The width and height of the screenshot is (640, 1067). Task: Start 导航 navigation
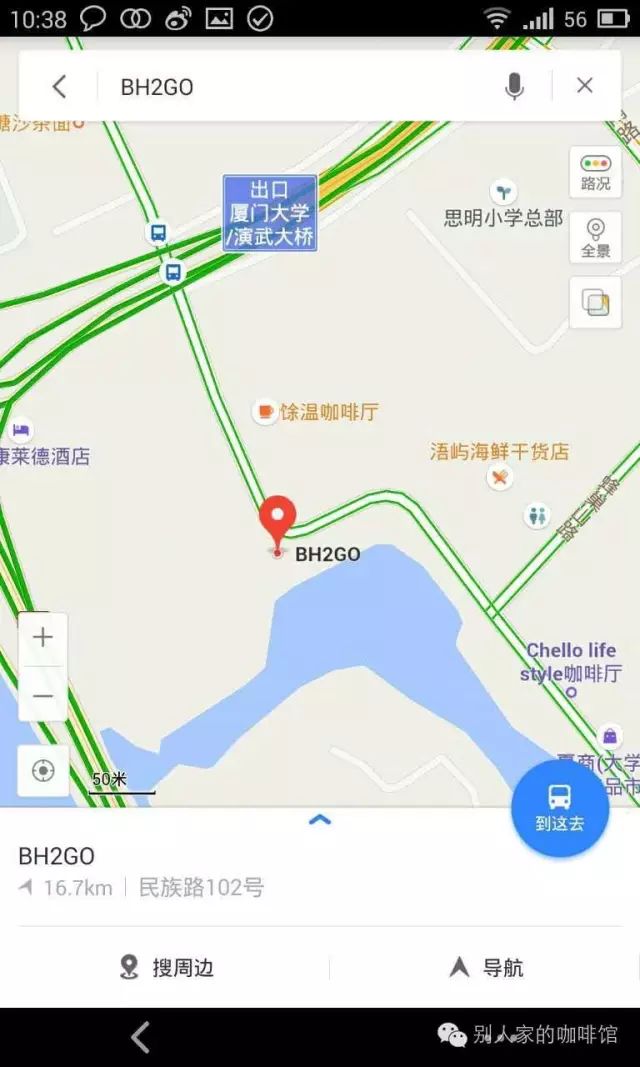point(486,967)
